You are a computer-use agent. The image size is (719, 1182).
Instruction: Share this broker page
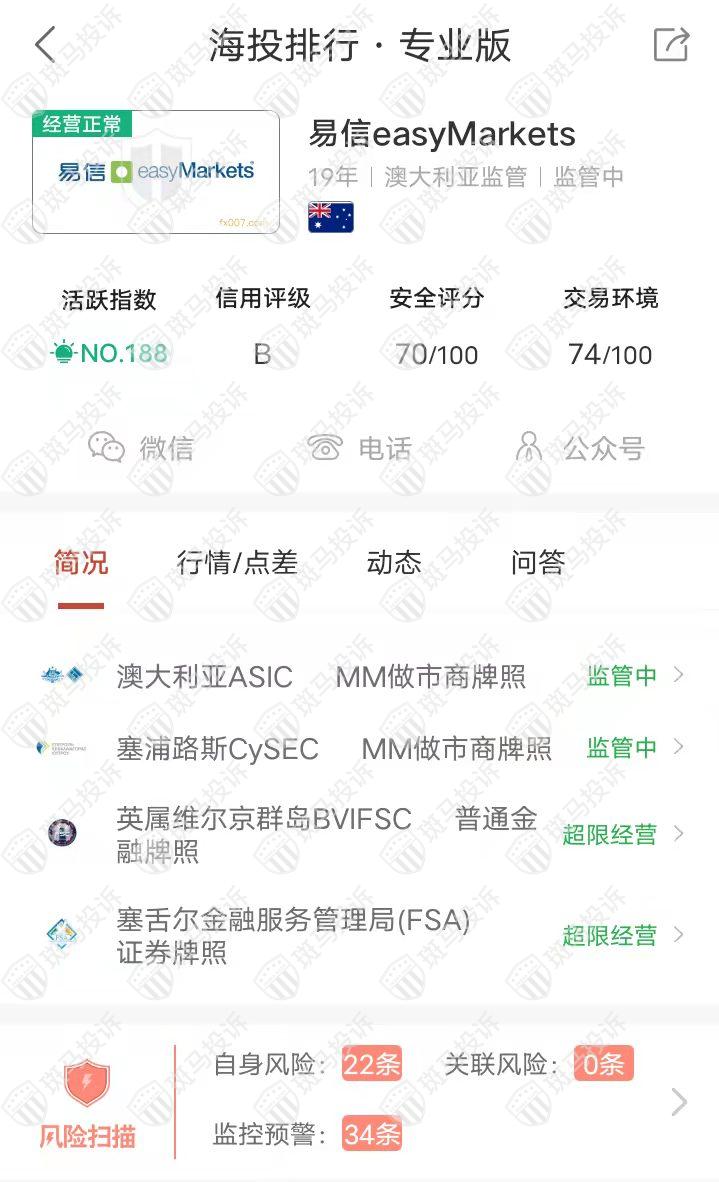[671, 46]
